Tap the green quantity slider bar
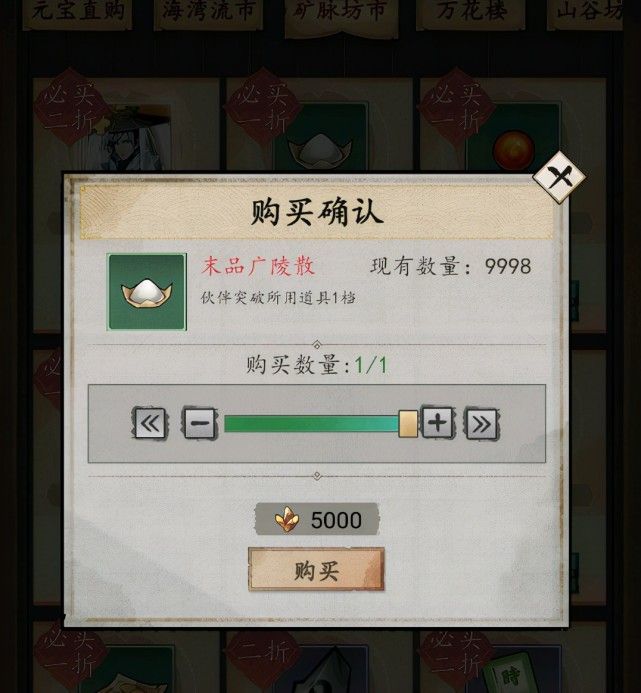 (x=310, y=424)
